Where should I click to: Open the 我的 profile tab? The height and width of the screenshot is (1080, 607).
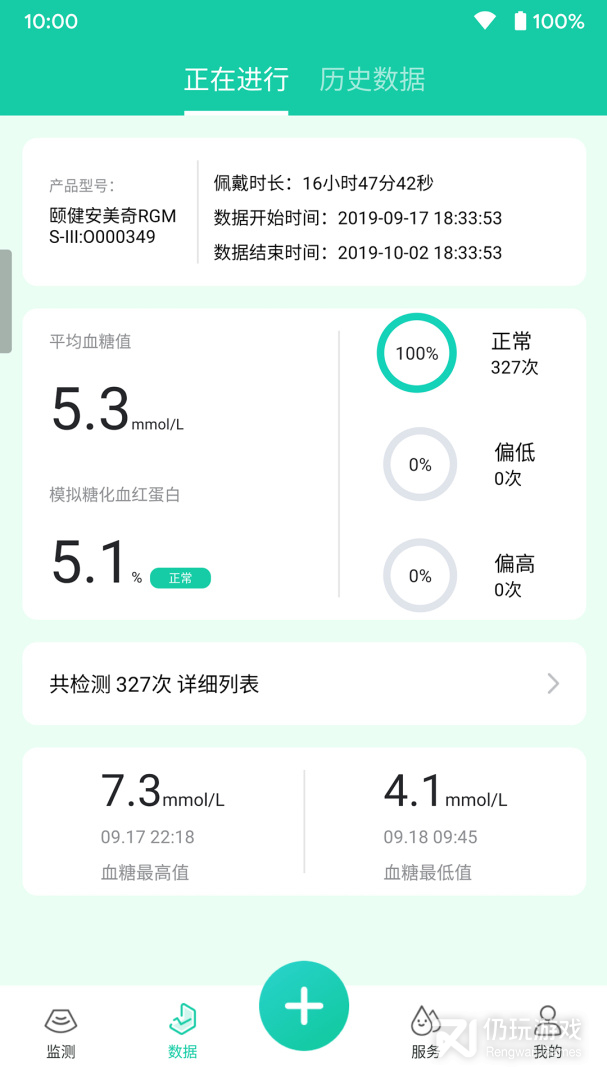click(x=547, y=1032)
